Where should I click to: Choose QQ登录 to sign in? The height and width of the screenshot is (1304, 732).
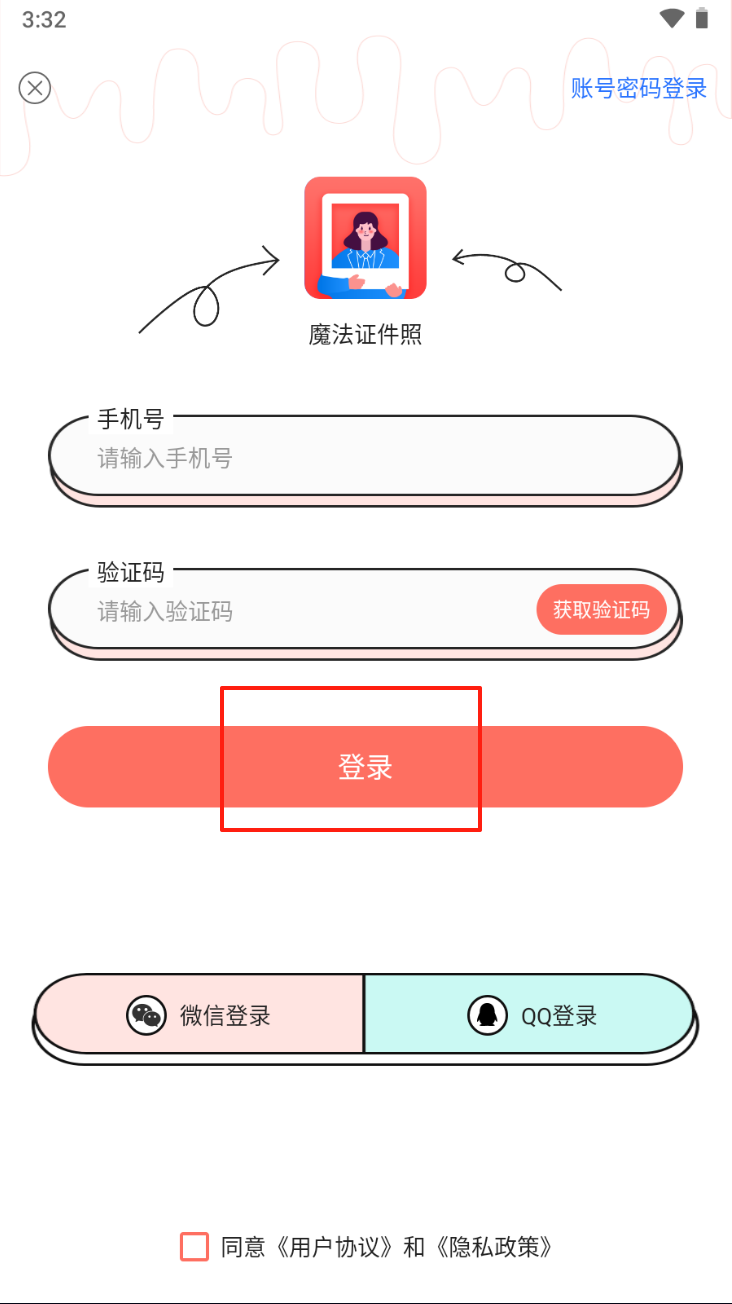pyautogui.click(x=530, y=1015)
